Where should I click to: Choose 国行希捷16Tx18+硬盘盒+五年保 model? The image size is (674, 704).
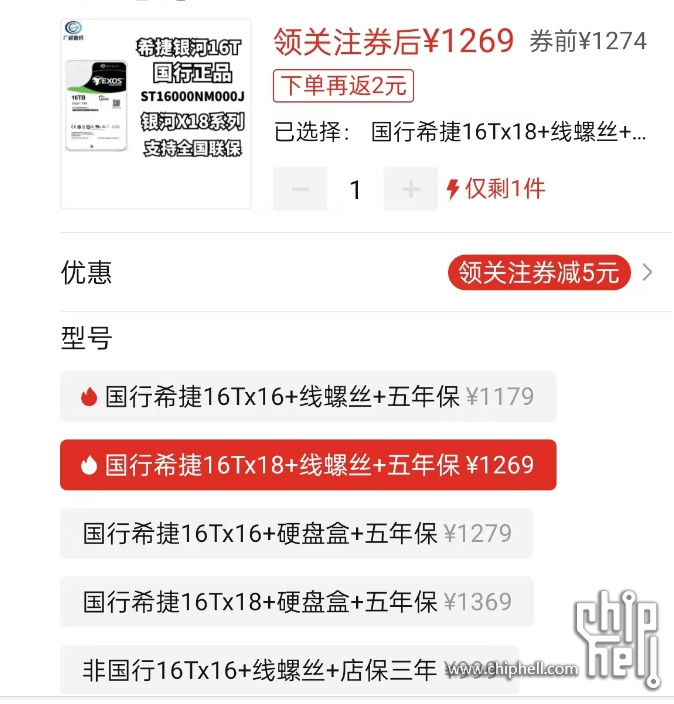point(296,602)
